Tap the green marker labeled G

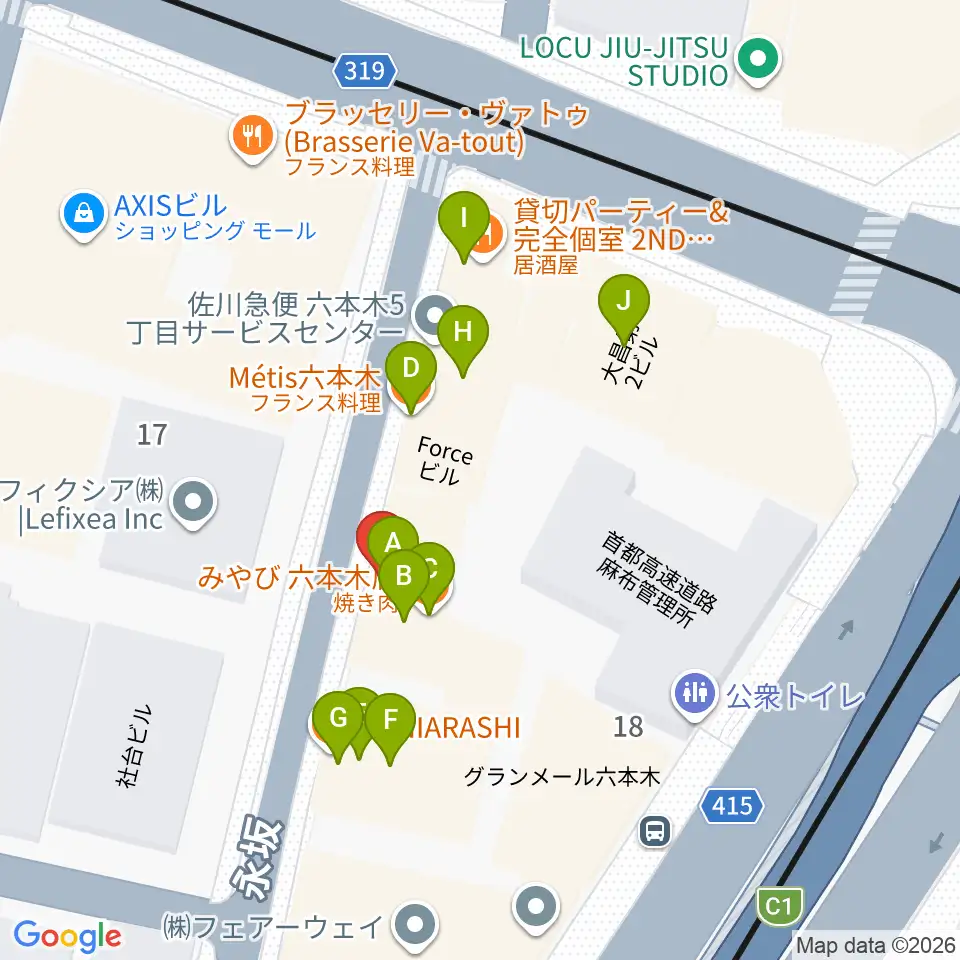coord(338,718)
